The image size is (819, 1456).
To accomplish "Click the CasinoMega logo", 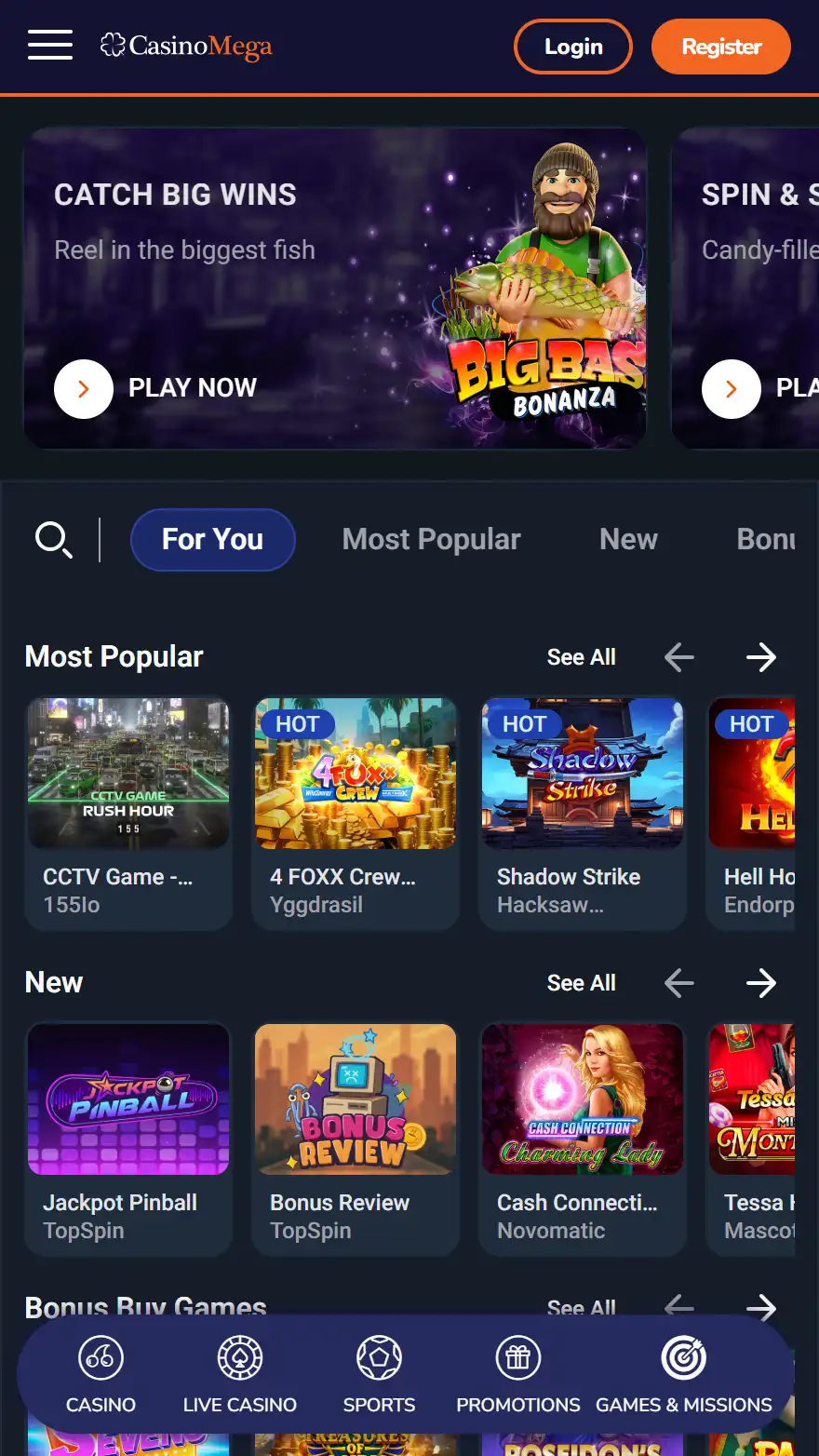I will (186, 47).
